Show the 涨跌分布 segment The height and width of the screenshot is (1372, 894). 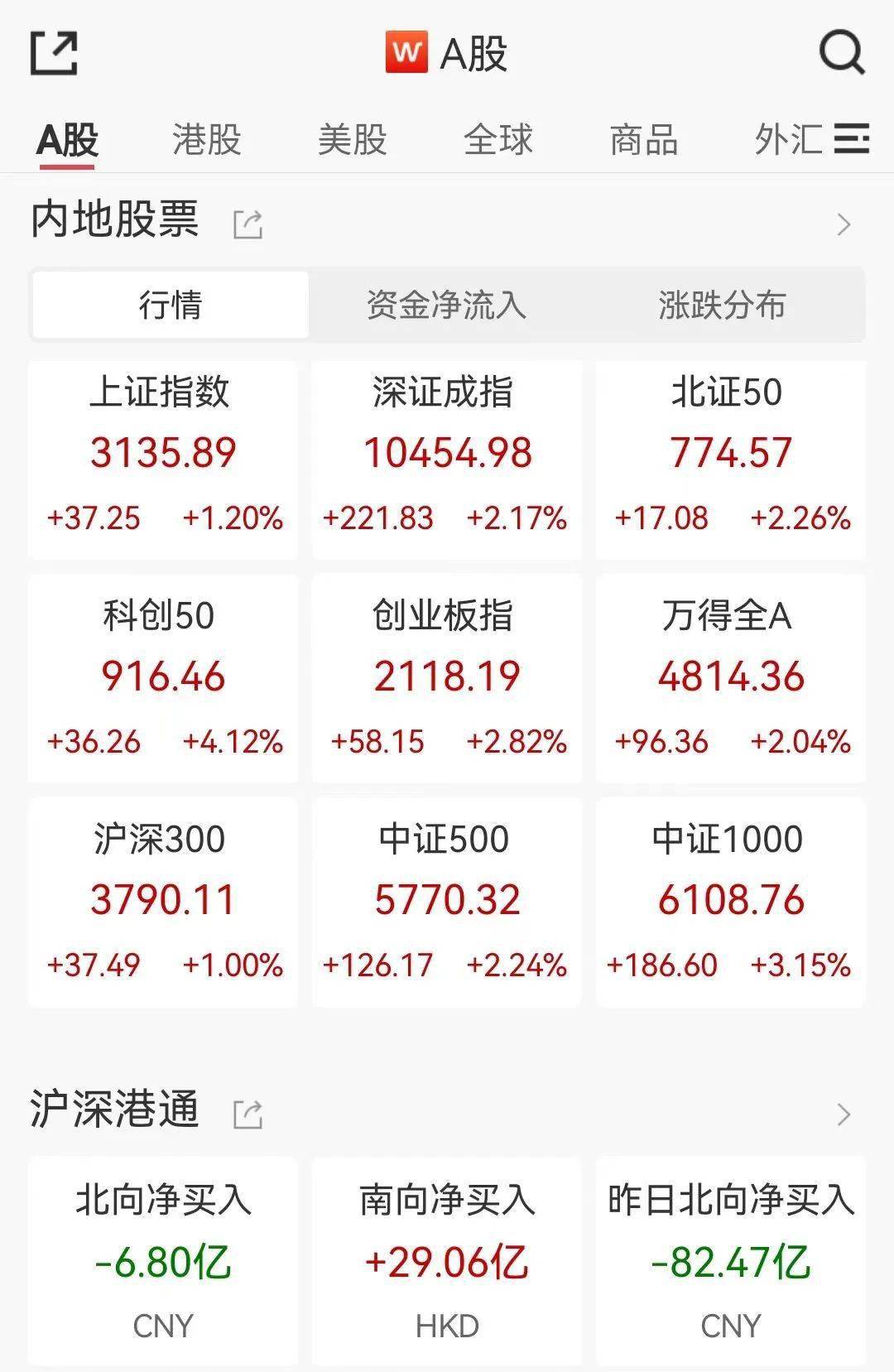[722, 305]
